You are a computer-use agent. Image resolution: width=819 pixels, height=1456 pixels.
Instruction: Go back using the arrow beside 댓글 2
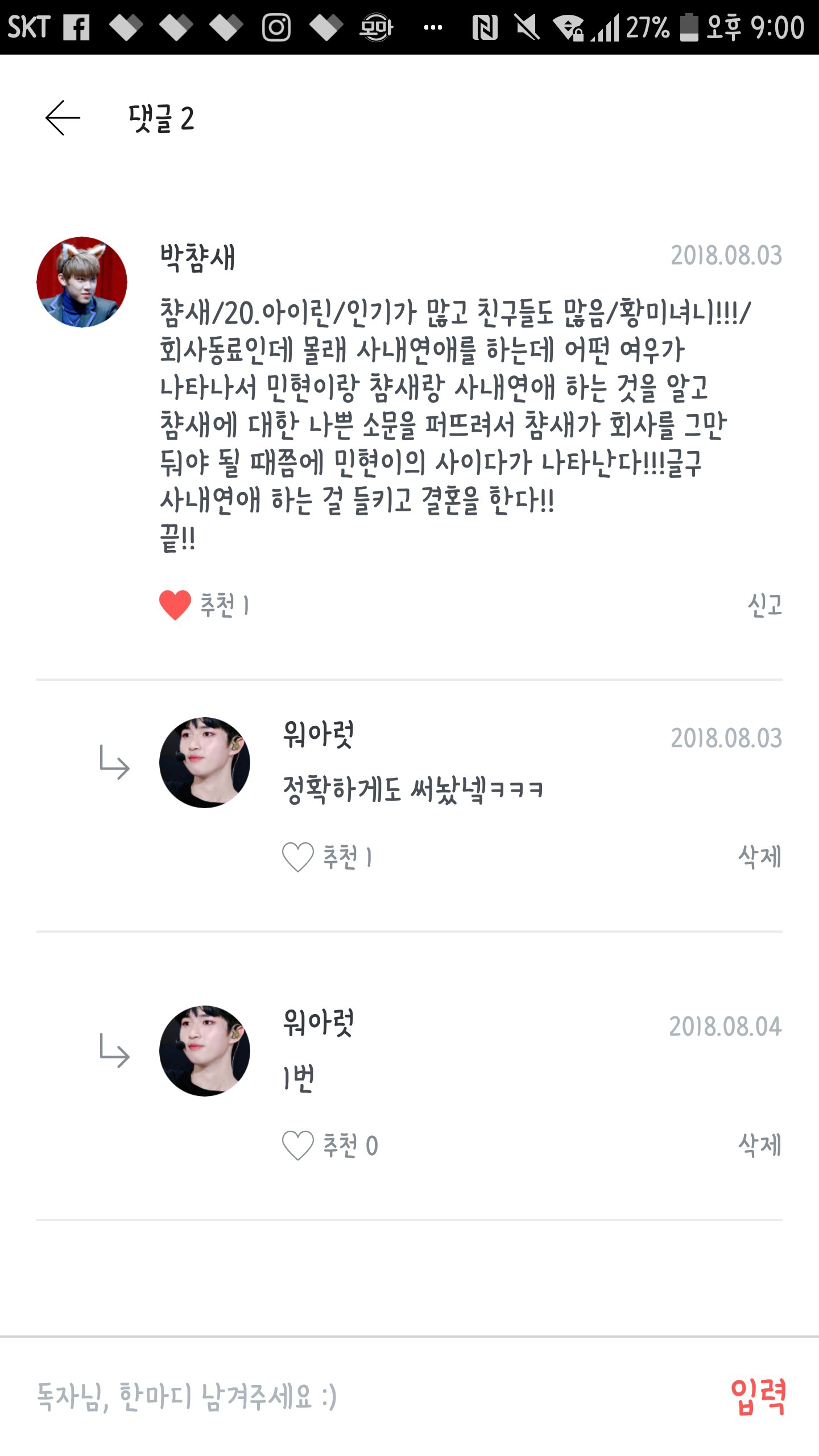click(x=63, y=118)
